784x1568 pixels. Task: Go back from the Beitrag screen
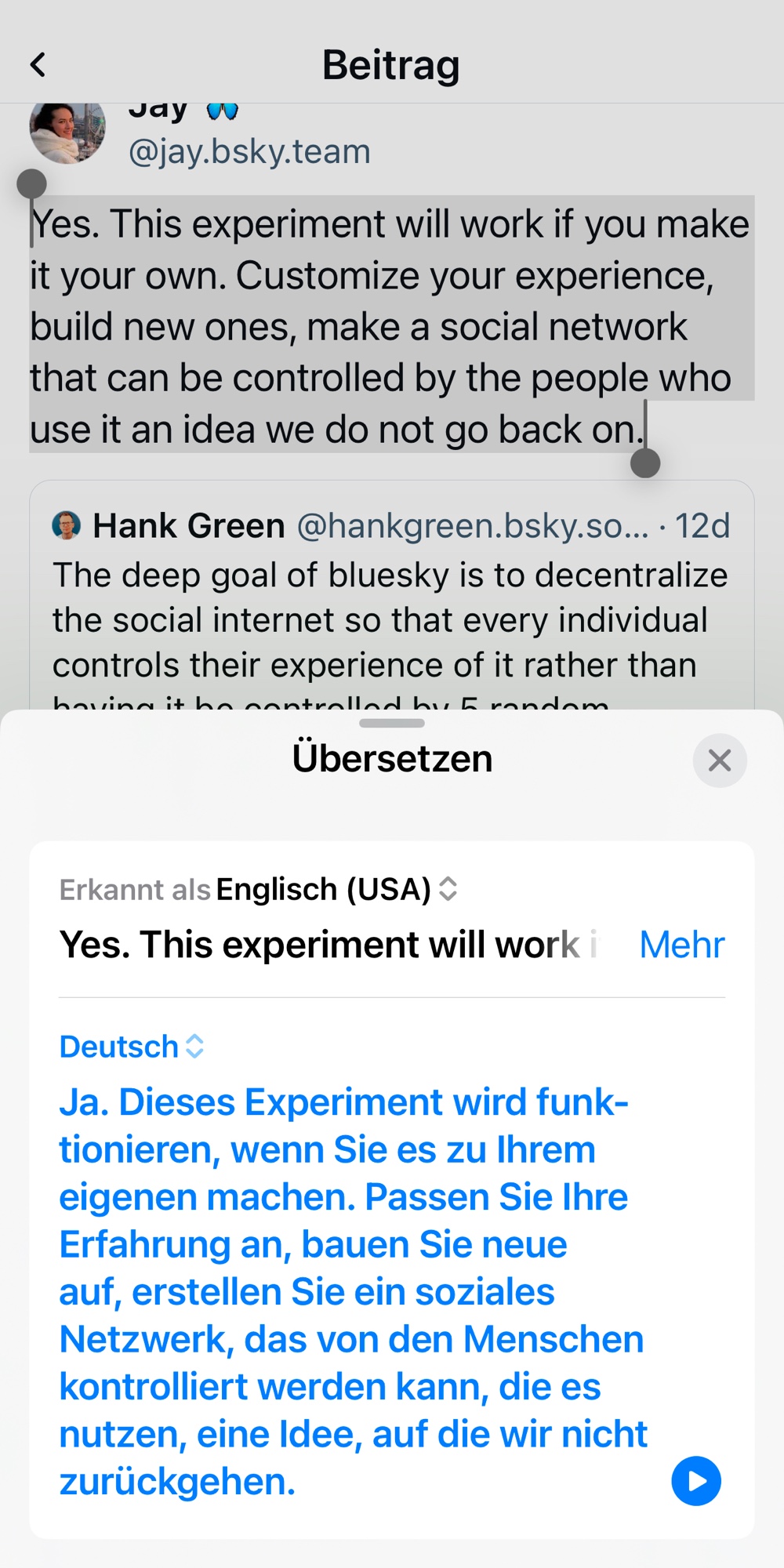pyautogui.click(x=38, y=64)
